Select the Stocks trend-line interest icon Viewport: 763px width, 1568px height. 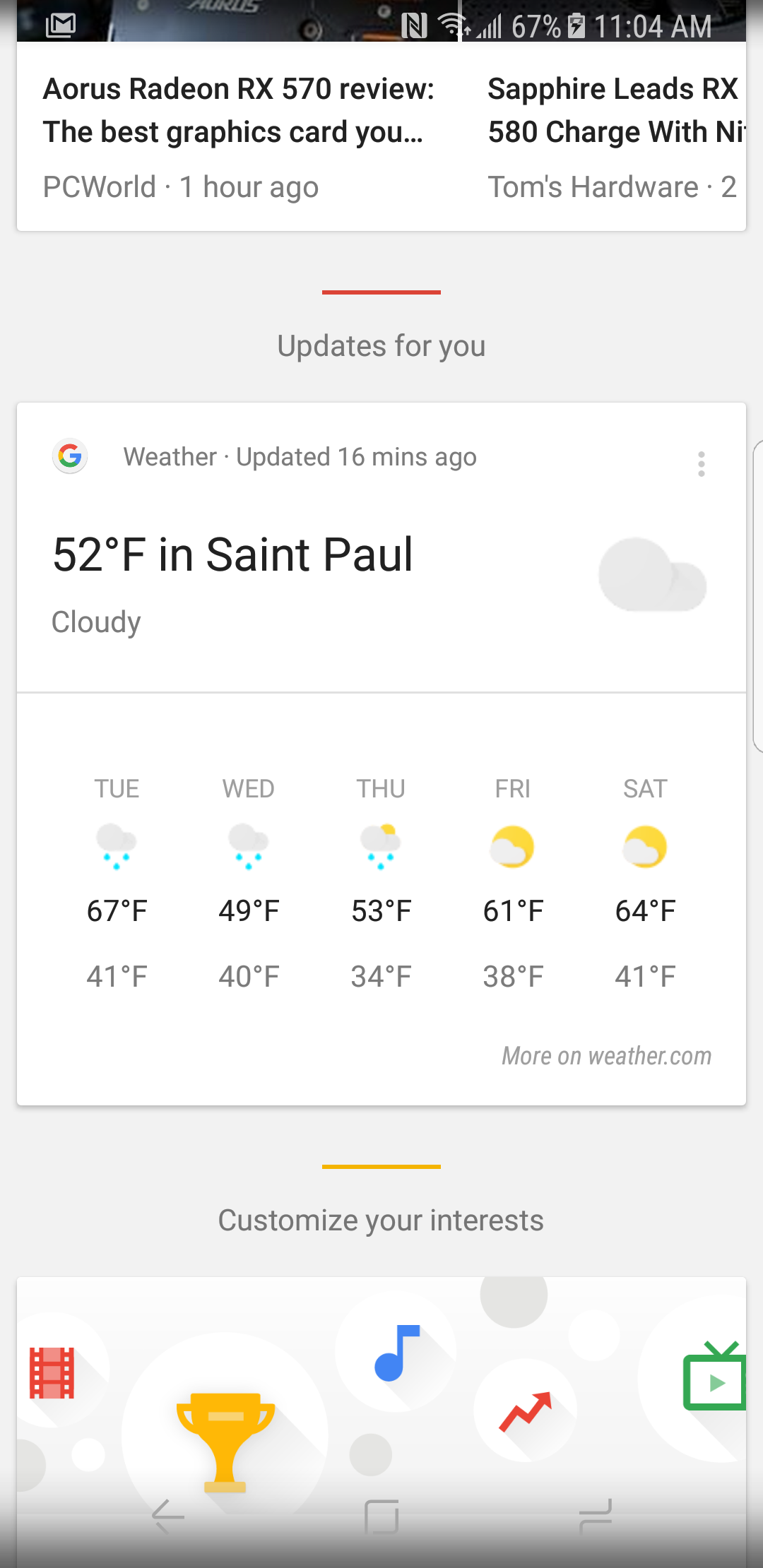tap(526, 1409)
